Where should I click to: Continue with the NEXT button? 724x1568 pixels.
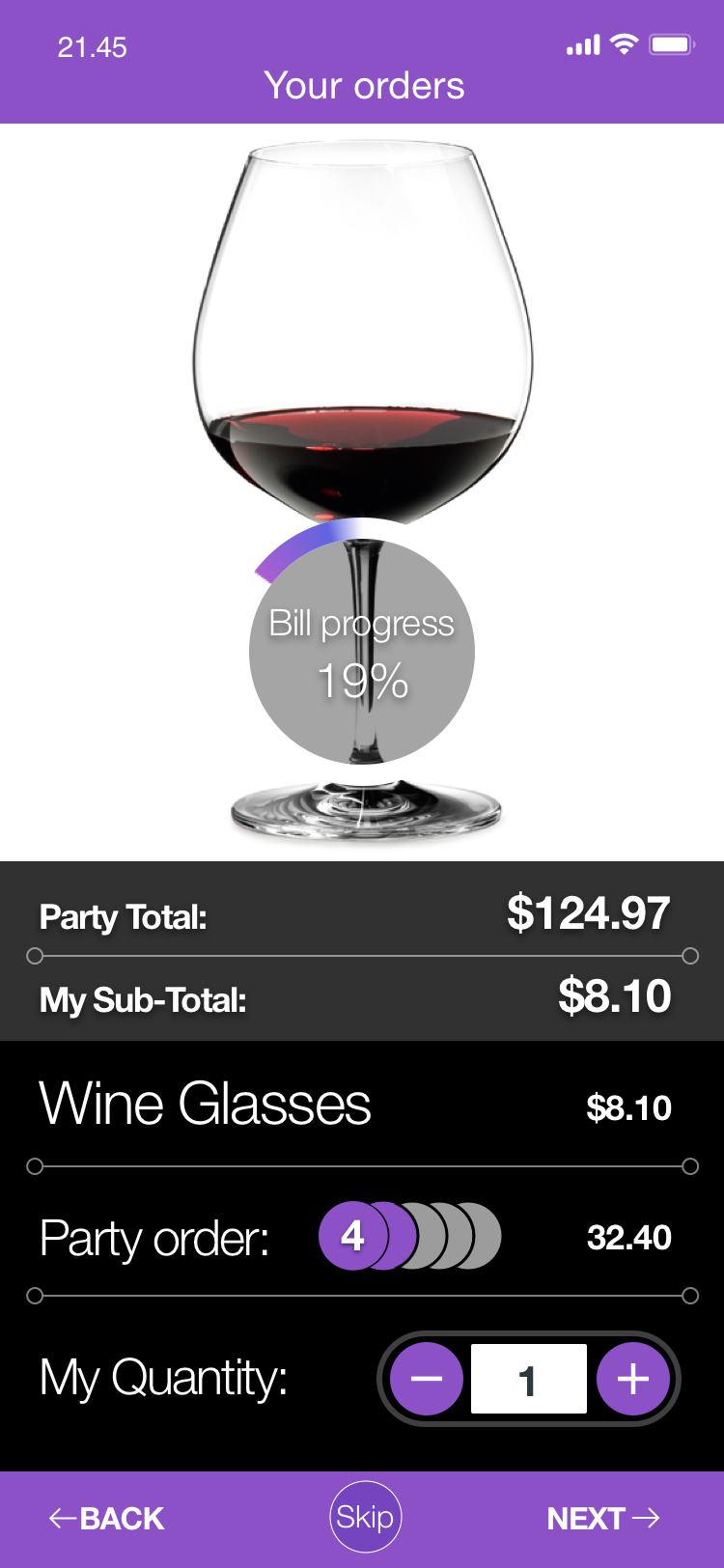[x=603, y=1518]
